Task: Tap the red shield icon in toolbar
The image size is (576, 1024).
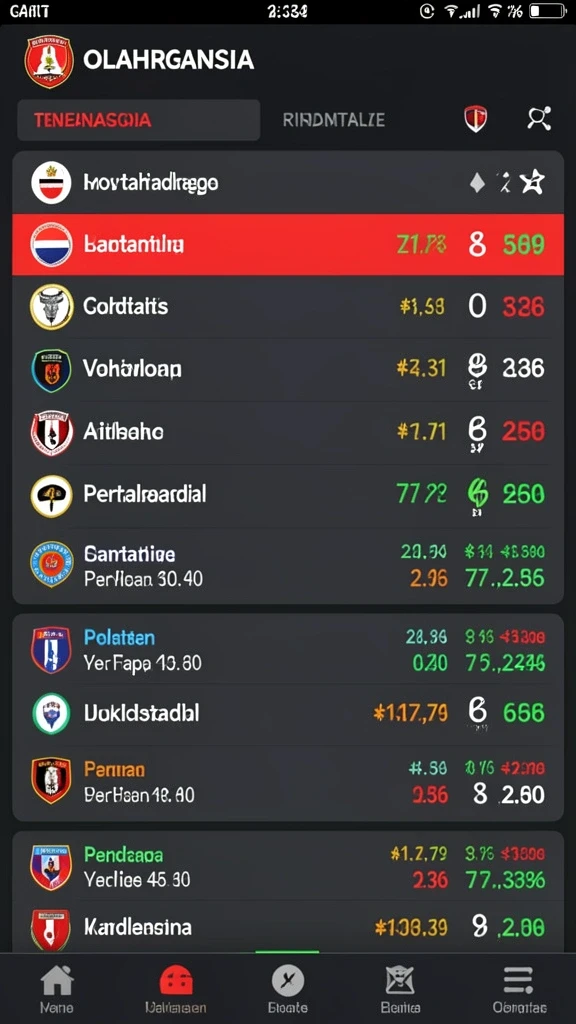Action: 475,119
